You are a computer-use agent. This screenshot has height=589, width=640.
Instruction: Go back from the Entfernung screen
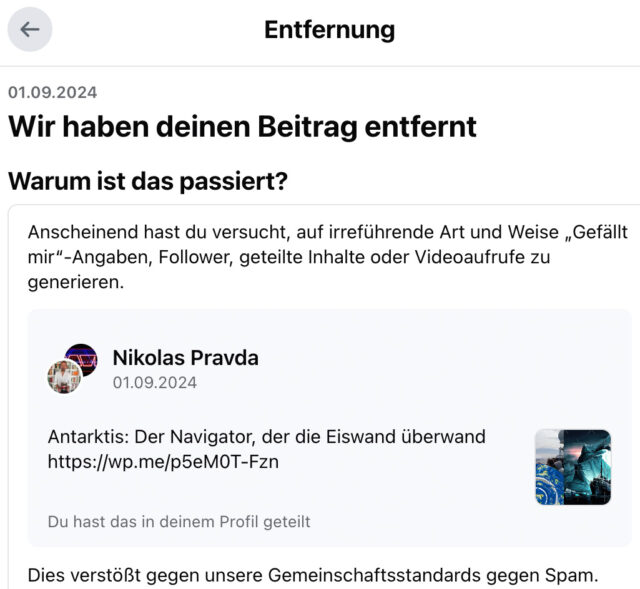pos(30,30)
